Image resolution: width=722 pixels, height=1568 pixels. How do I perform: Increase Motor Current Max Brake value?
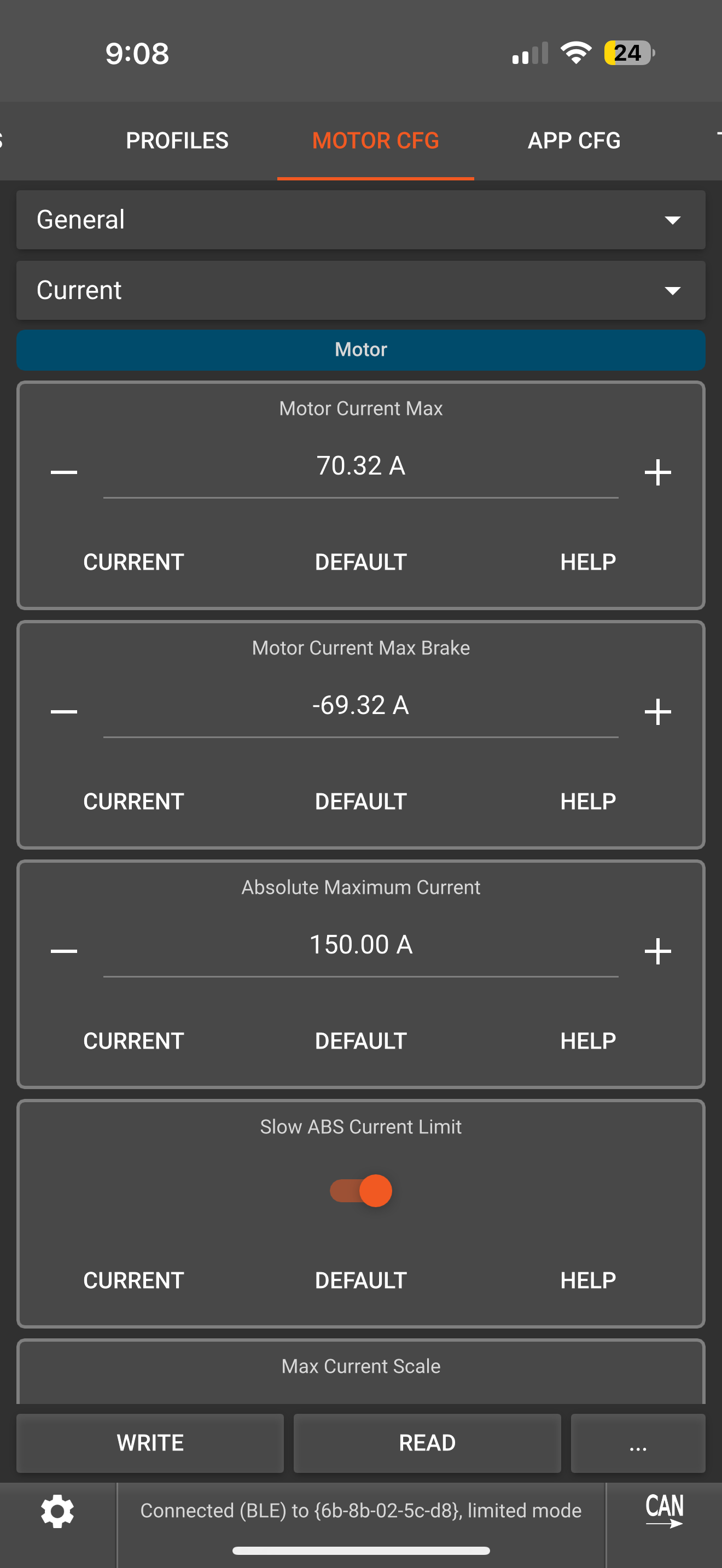pos(657,712)
